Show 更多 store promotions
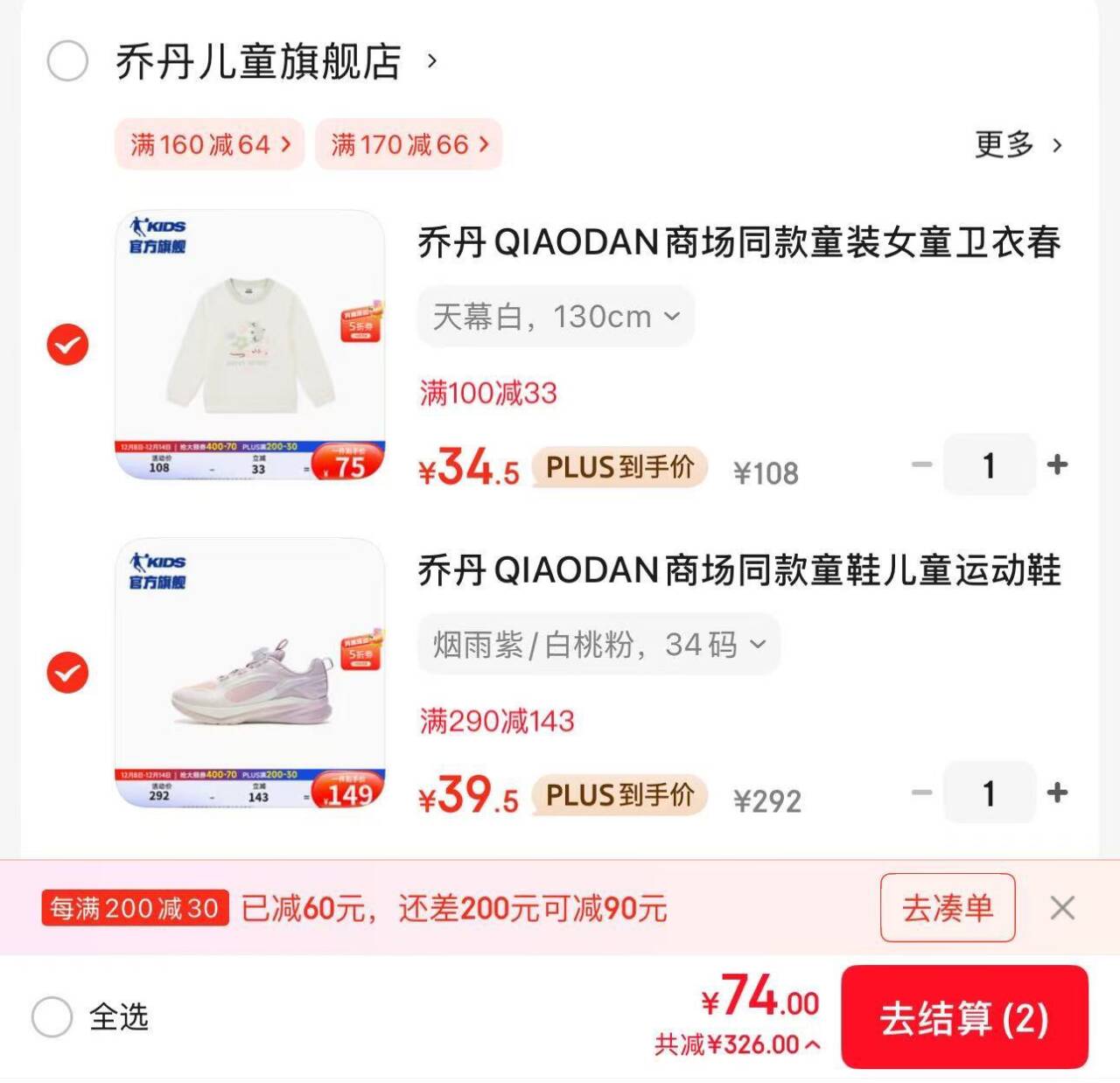This screenshot has height=1083, width=1120. point(1018,144)
